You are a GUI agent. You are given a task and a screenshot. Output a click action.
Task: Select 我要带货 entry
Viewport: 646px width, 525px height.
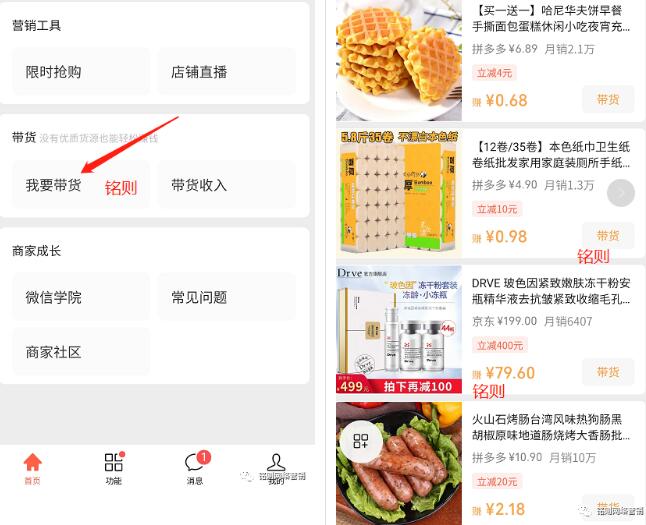coord(80,185)
